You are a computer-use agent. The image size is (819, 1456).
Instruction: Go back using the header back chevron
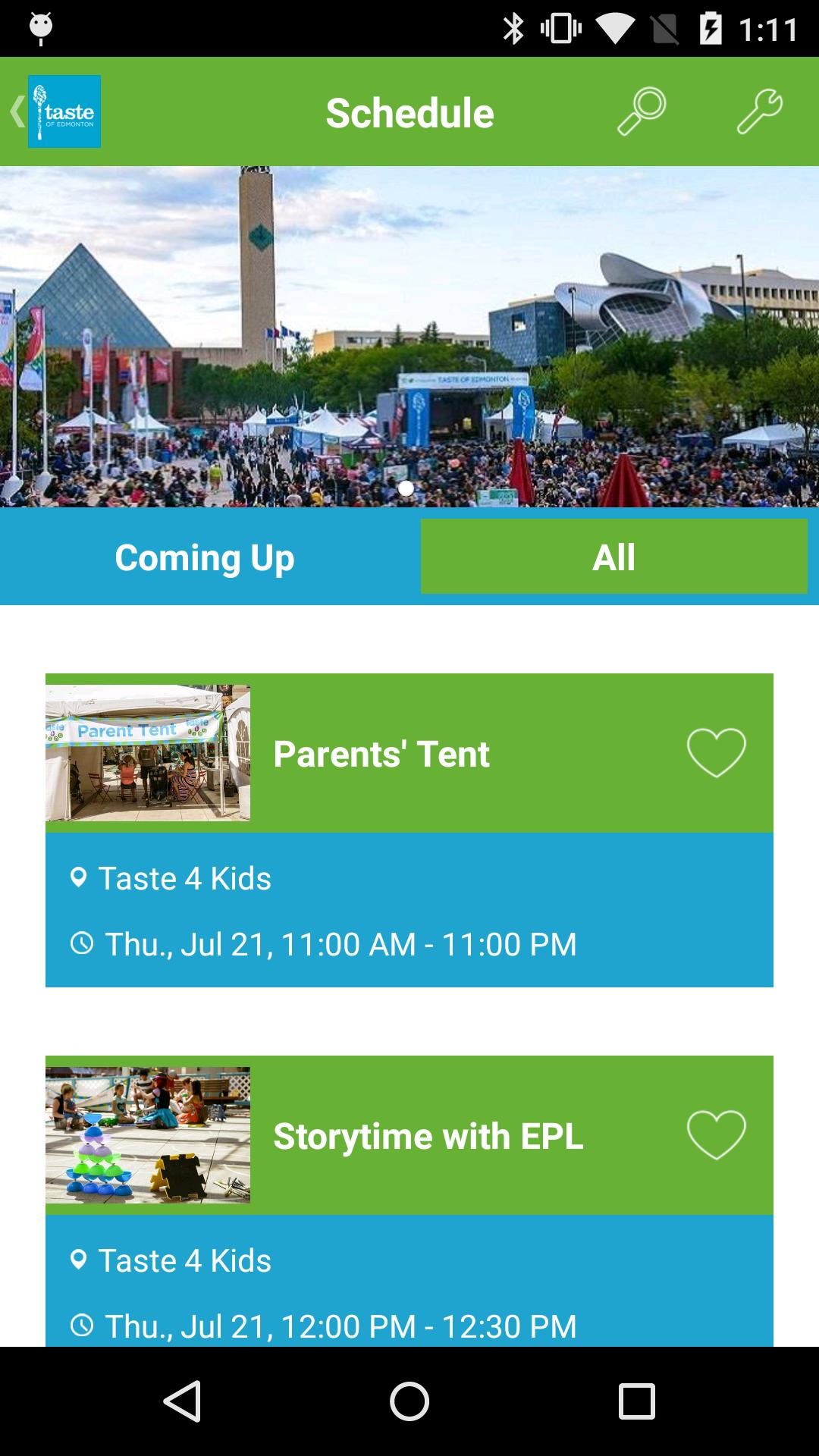(15, 110)
